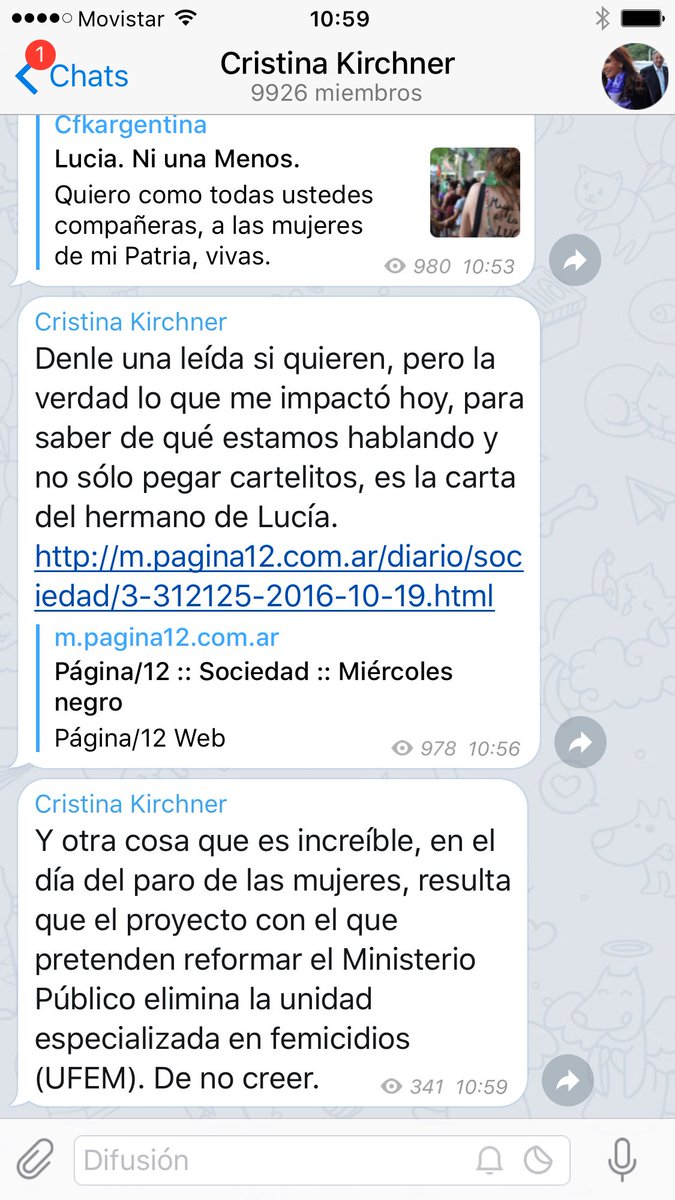Attach a file with the paperclip
The height and width of the screenshot is (1200, 675).
click(35, 1160)
